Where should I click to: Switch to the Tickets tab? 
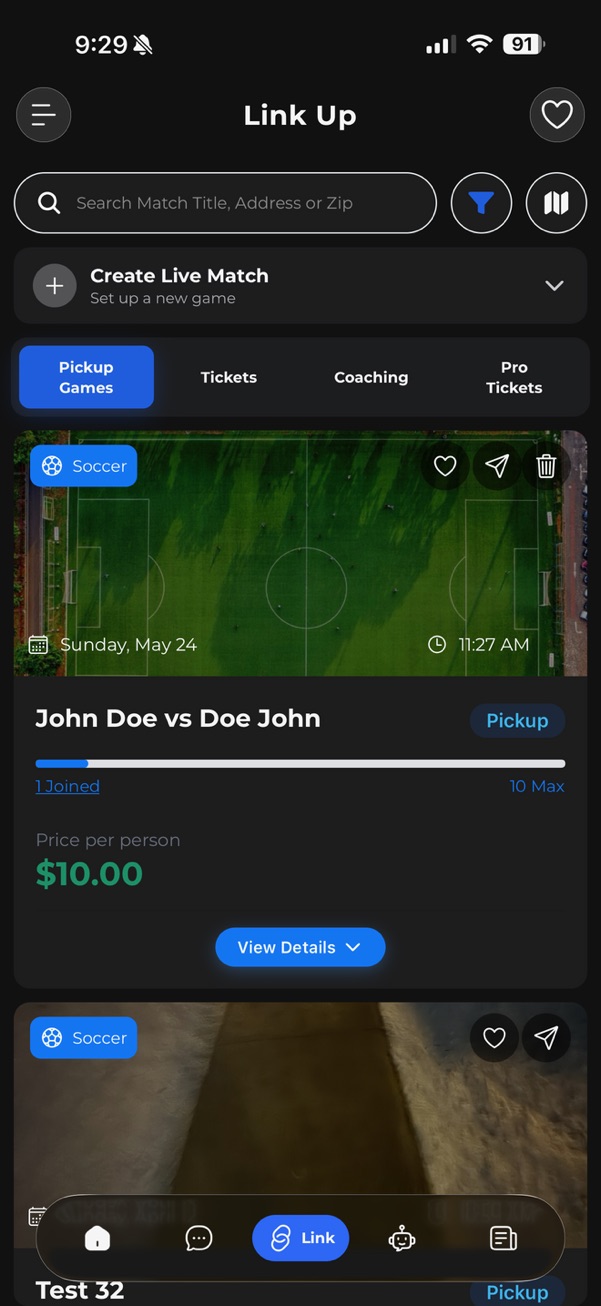[x=229, y=377]
